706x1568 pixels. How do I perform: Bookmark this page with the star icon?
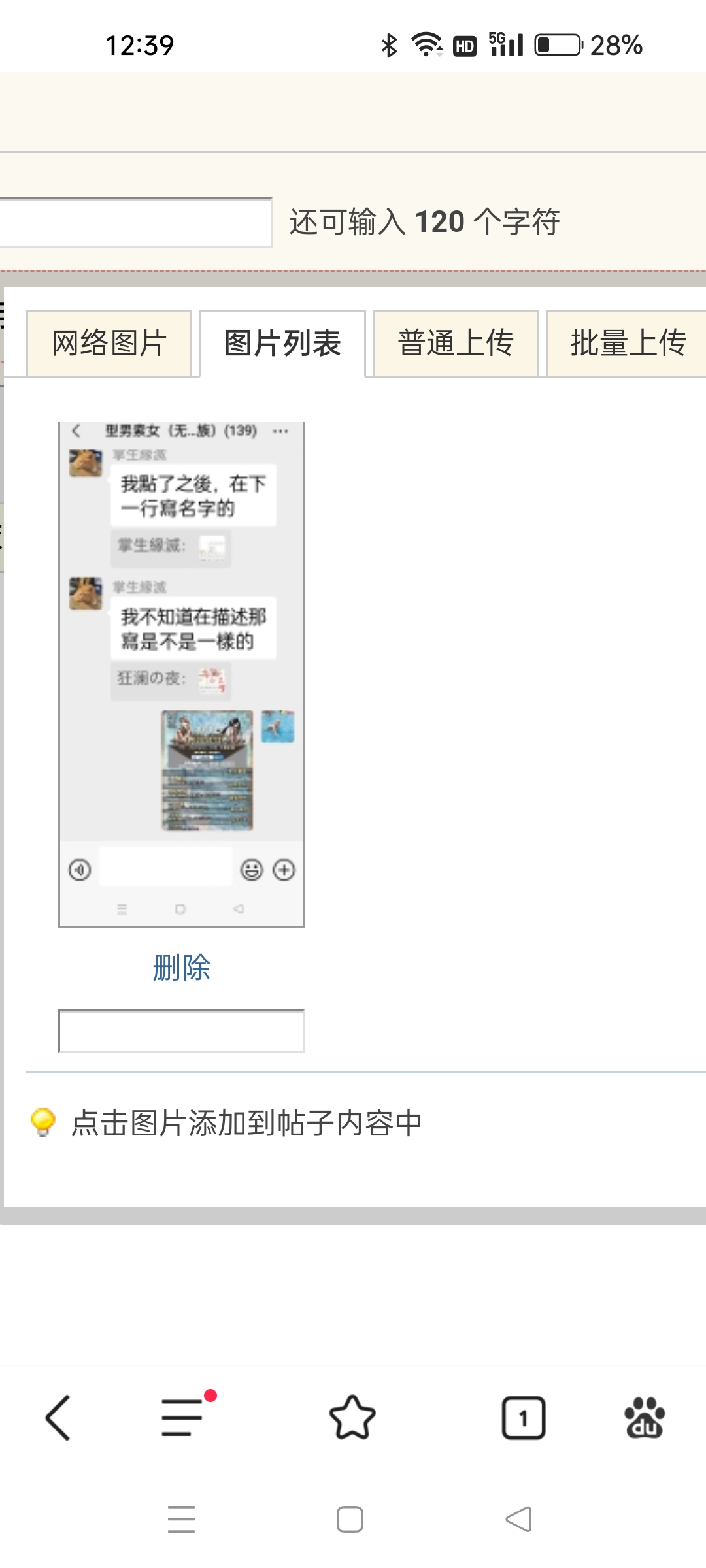tap(352, 1418)
